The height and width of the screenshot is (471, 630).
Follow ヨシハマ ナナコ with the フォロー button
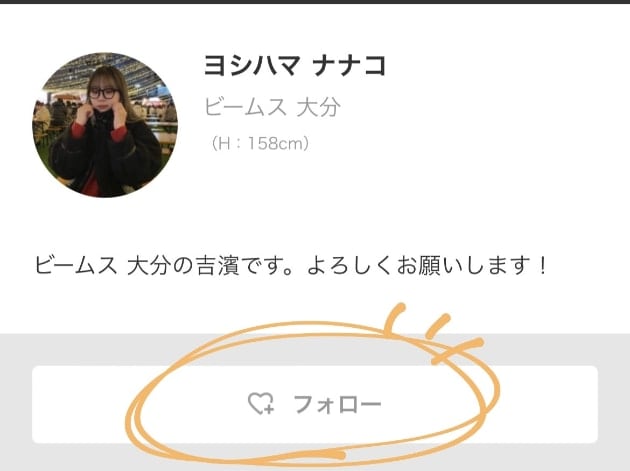pyautogui.click(x=314, y=404)
